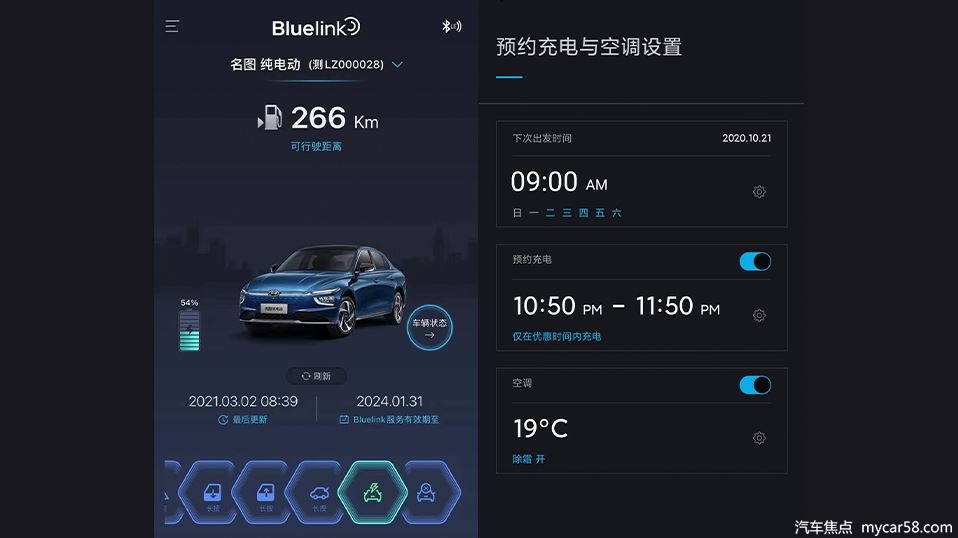The image size is (958, 538).
Task: Refresh vehicle data with 刷新
Action: (x=316, y=376)
